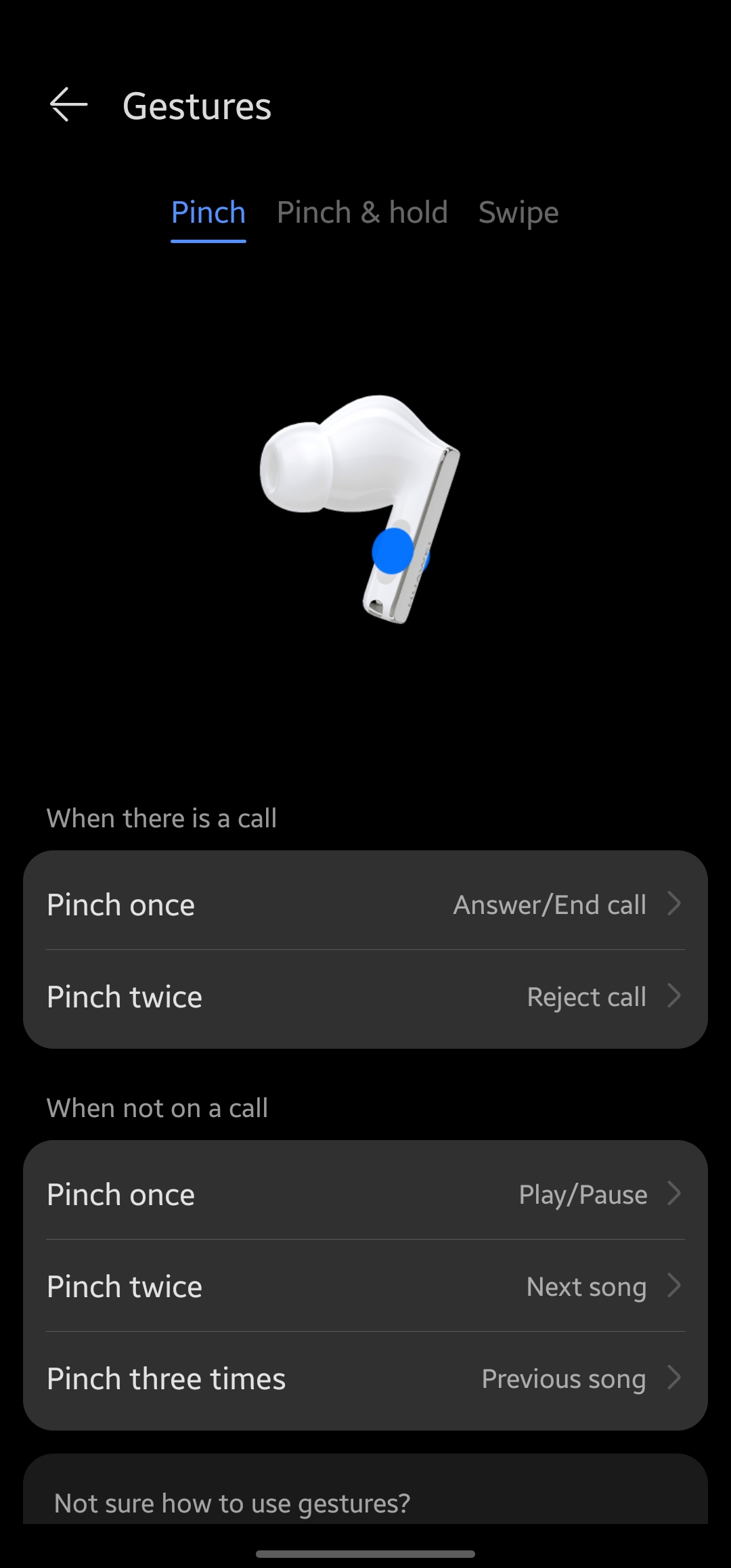Open Pinch once setting showing Answer/End call

[x=365, y=904]
